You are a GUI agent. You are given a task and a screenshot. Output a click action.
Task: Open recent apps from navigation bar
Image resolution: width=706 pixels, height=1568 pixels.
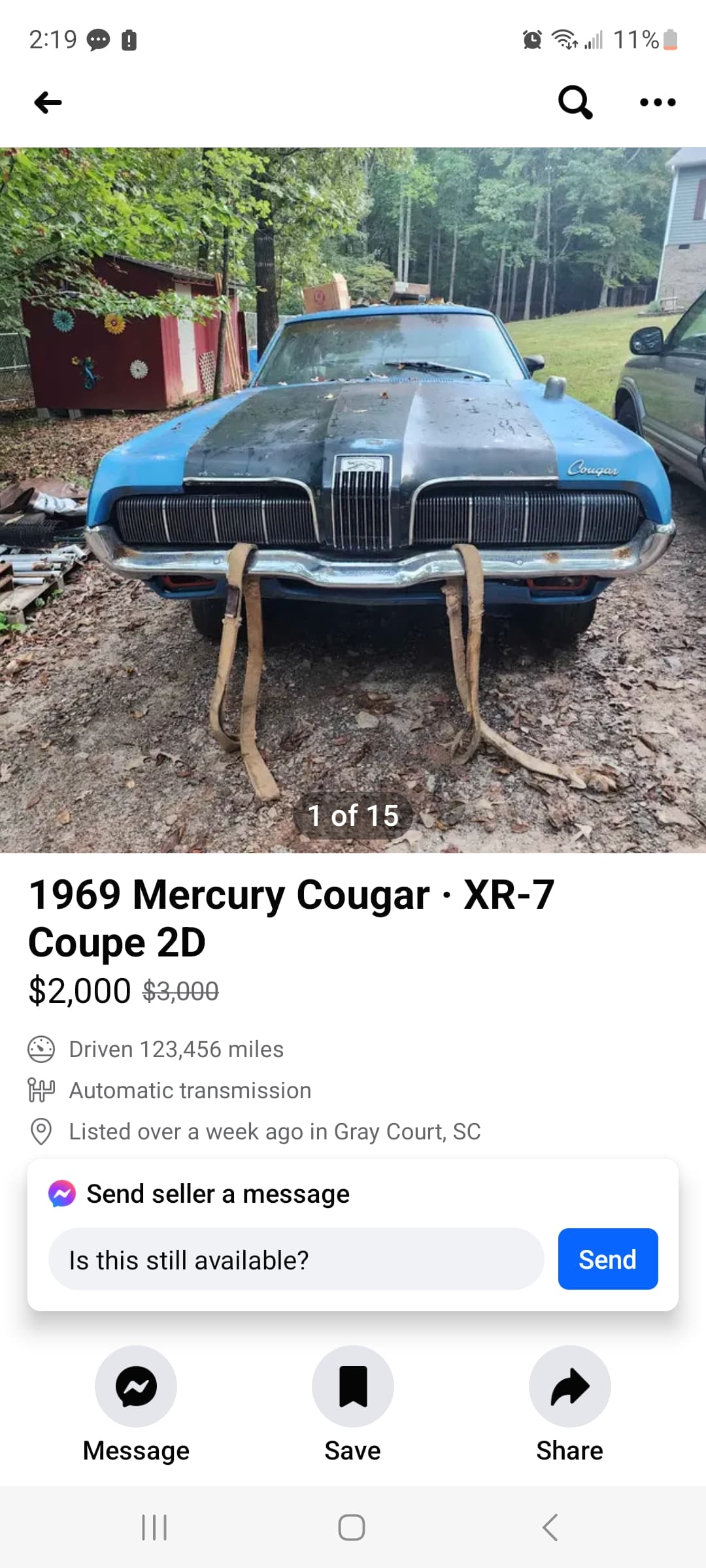tap(154, 1527)
